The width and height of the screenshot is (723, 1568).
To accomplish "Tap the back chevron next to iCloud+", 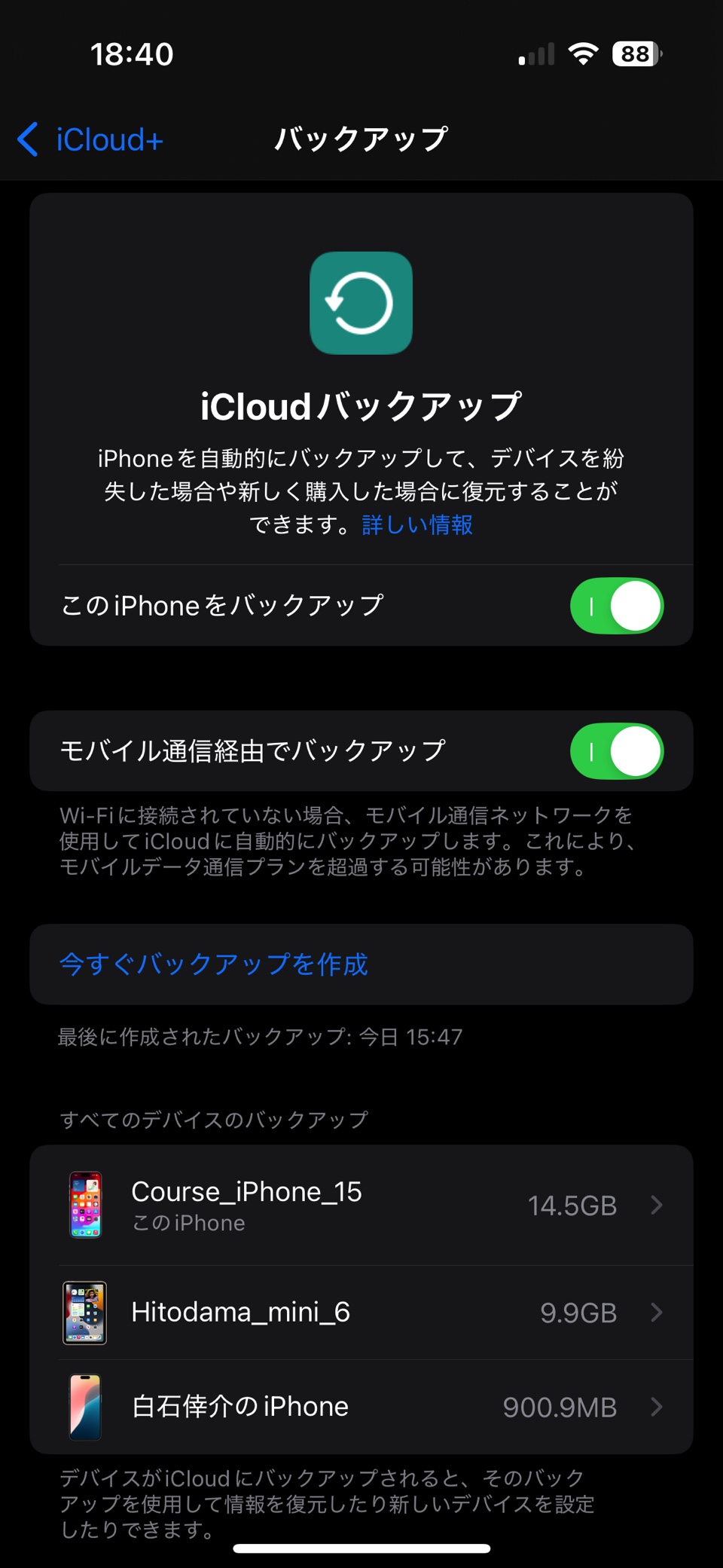I will [28, 139].
